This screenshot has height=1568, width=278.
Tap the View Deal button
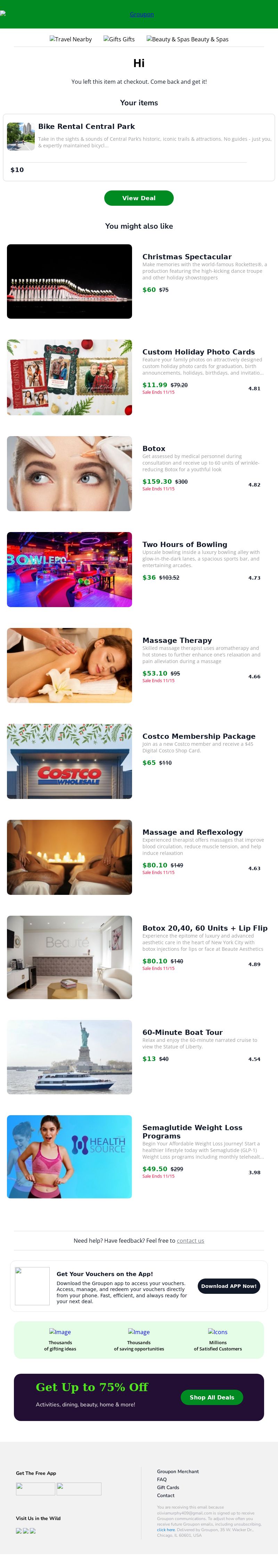point(139,198)
